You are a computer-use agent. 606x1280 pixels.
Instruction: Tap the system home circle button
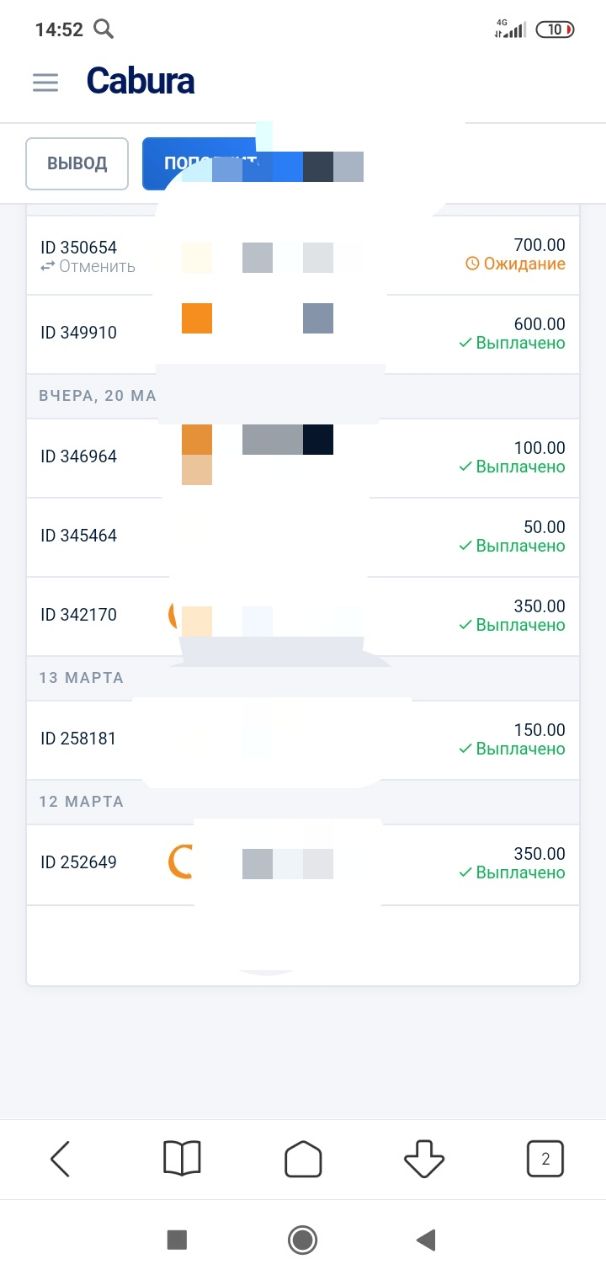coord(303,1240)
